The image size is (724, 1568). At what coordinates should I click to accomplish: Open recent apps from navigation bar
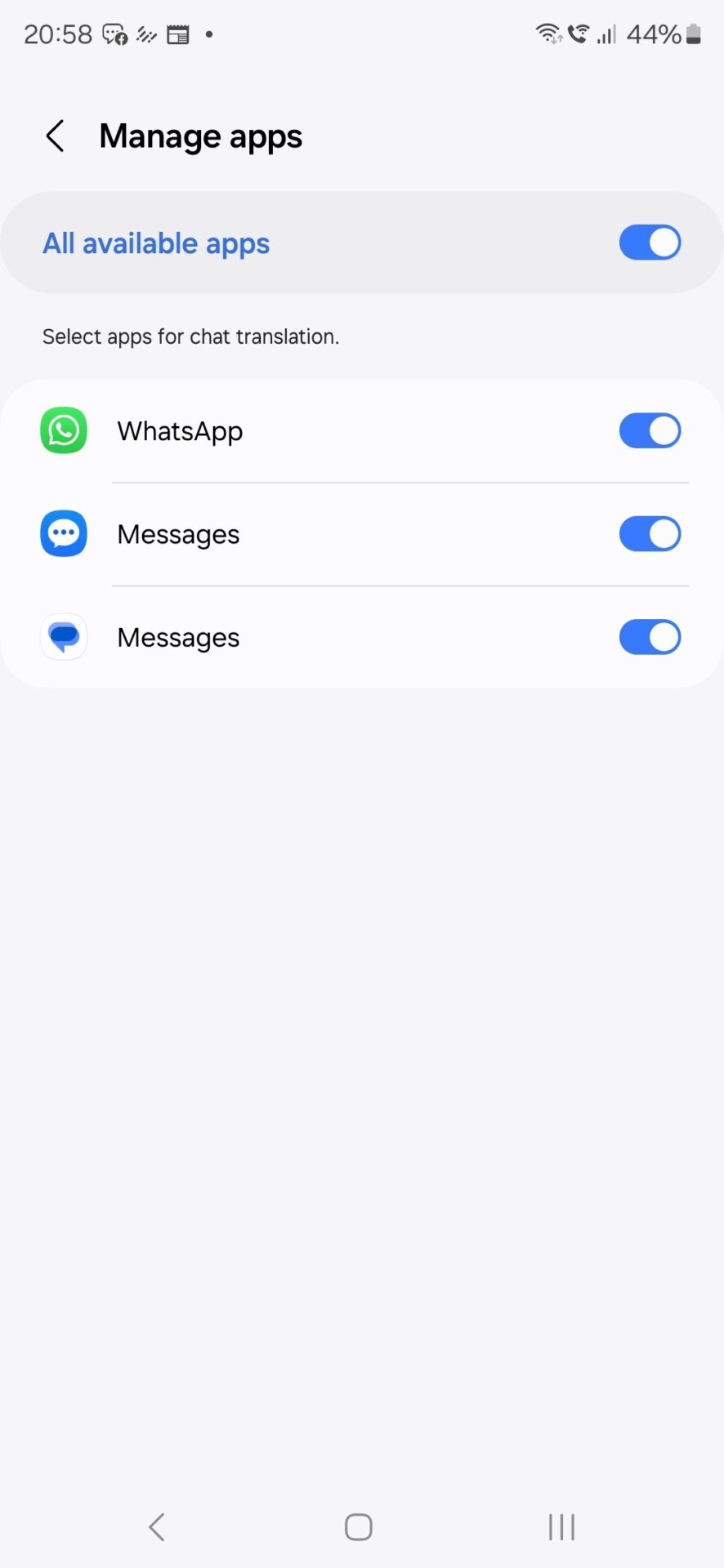[561, 1526]
